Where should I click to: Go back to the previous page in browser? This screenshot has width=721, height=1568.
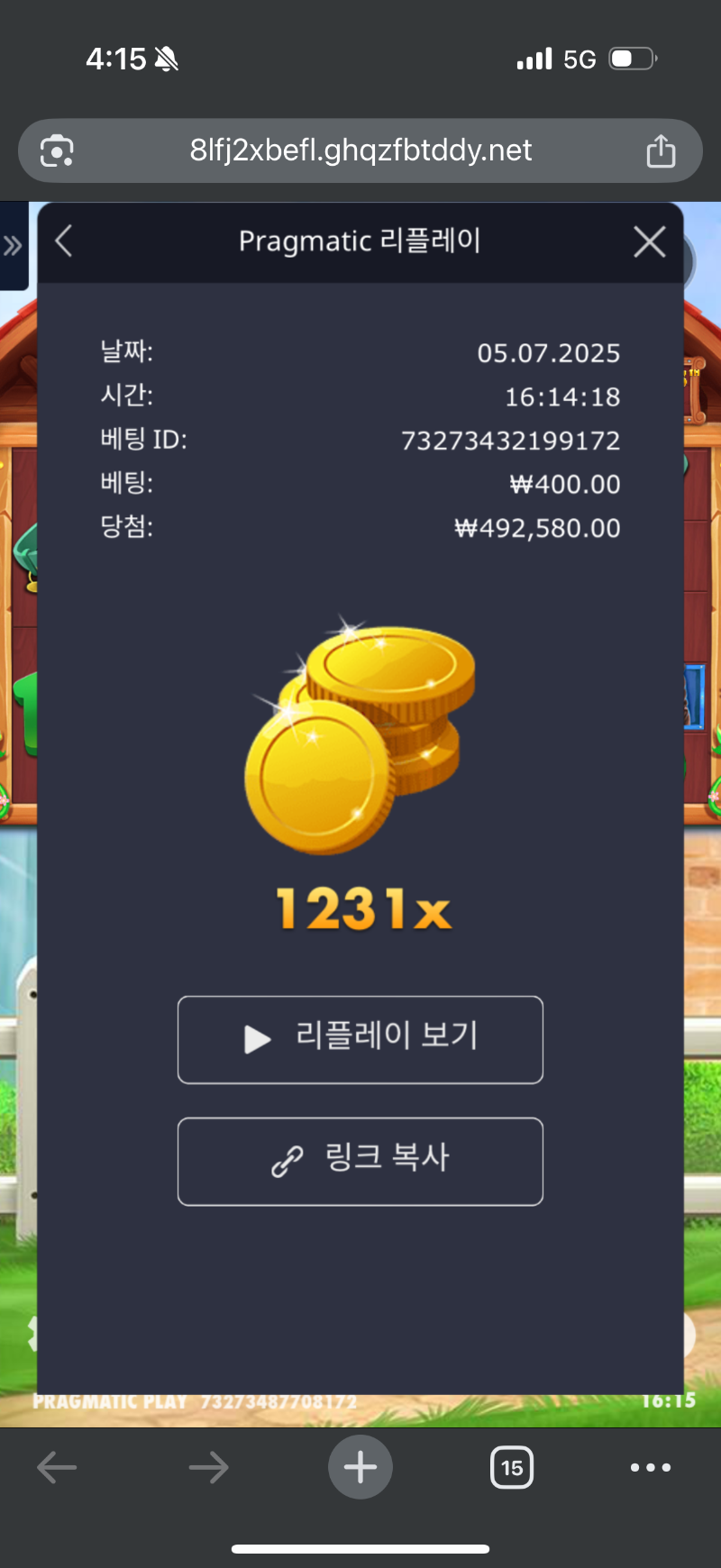pyautogui.click(x=57, y=1467)
